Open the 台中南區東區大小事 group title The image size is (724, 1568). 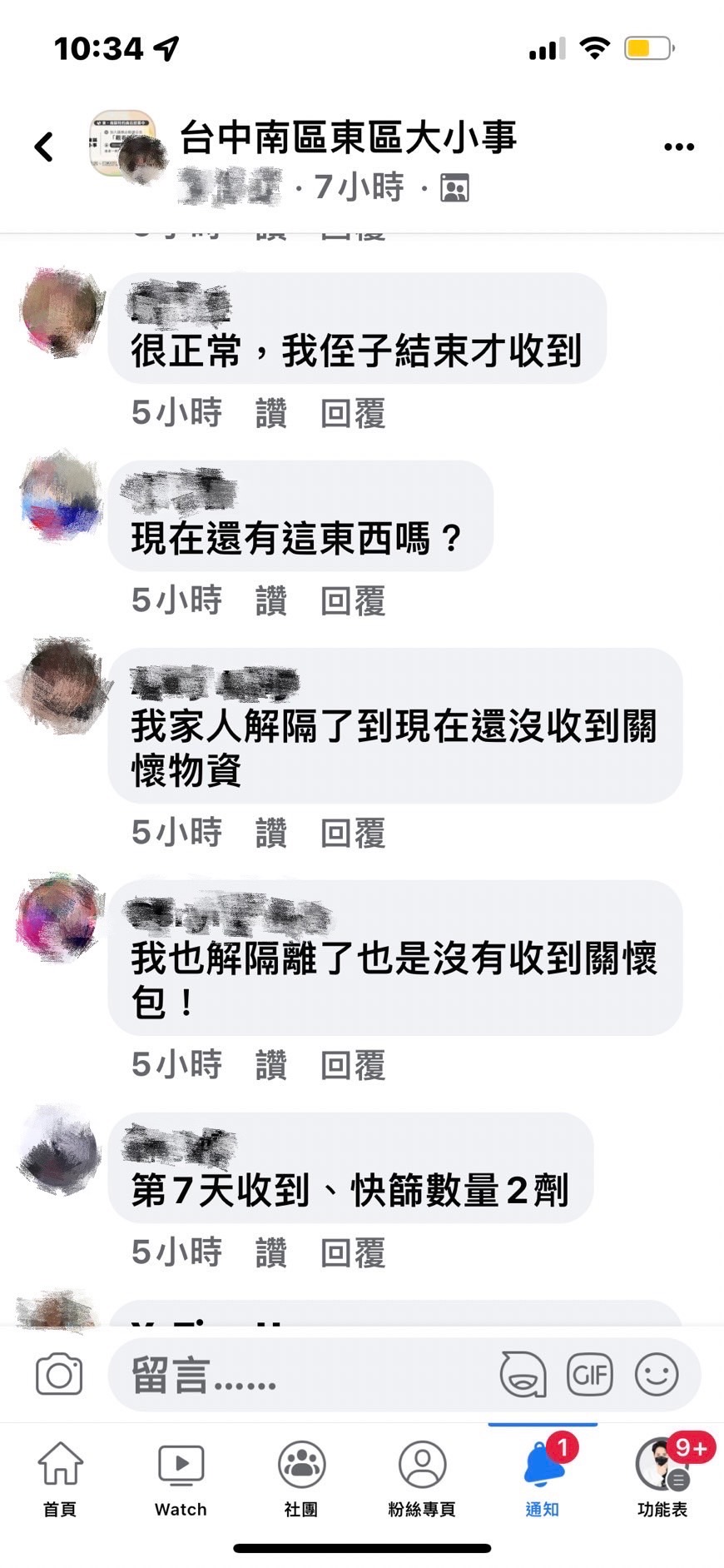point(348,138)
